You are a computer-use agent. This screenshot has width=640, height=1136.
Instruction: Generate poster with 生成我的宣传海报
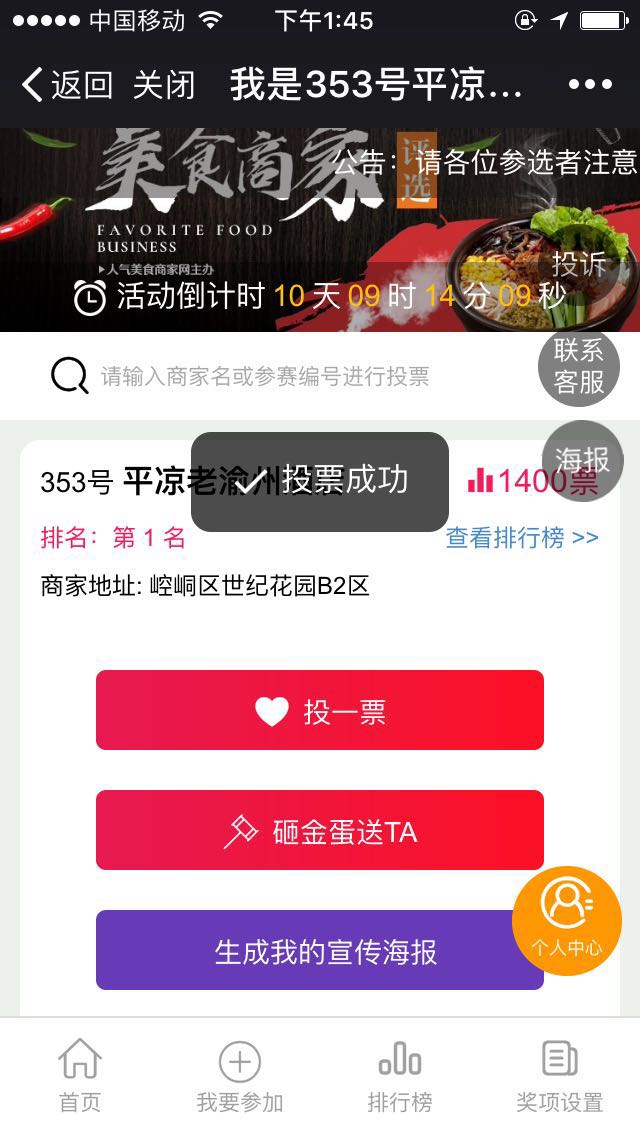[320, 951]
